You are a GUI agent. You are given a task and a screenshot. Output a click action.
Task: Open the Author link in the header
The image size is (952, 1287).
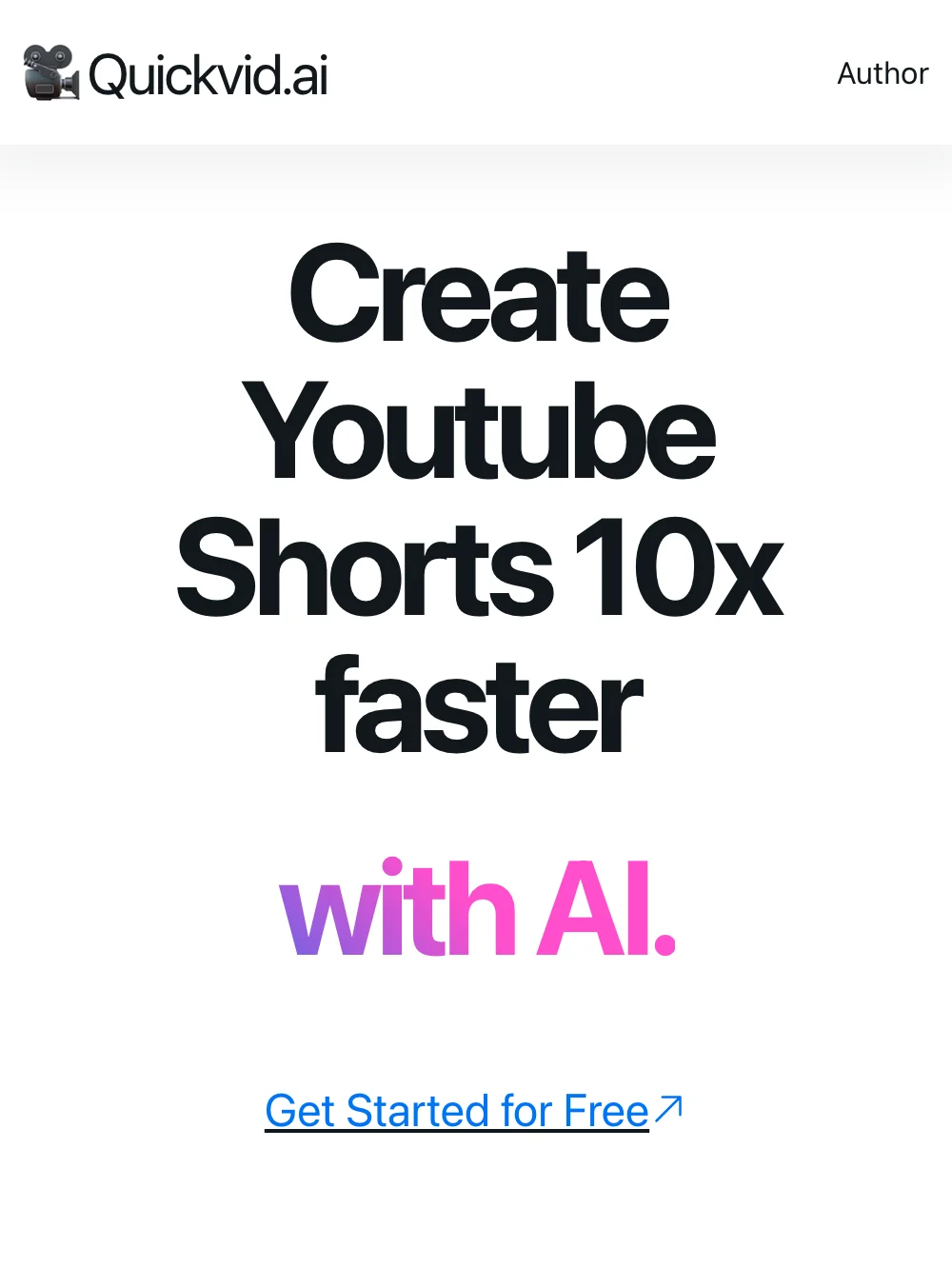pyautogui.click(x=882, y=73)
